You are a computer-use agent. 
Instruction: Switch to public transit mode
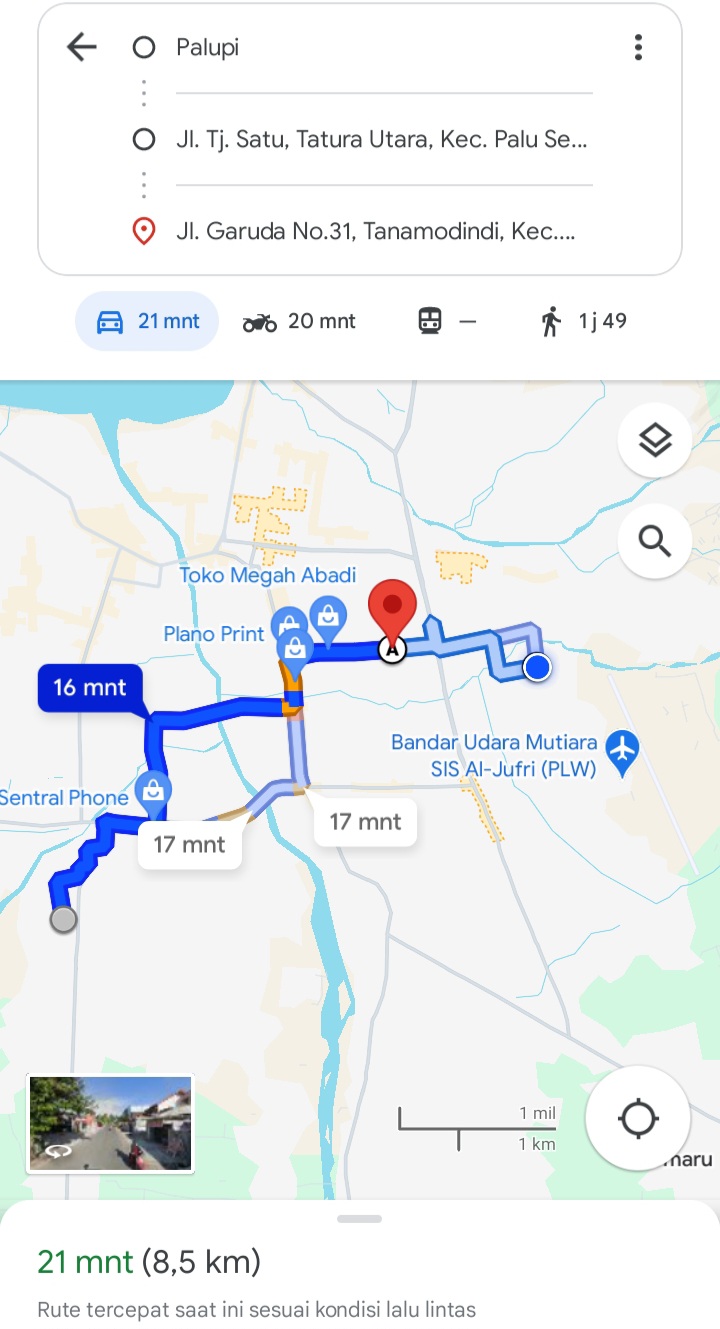[446, 321]
